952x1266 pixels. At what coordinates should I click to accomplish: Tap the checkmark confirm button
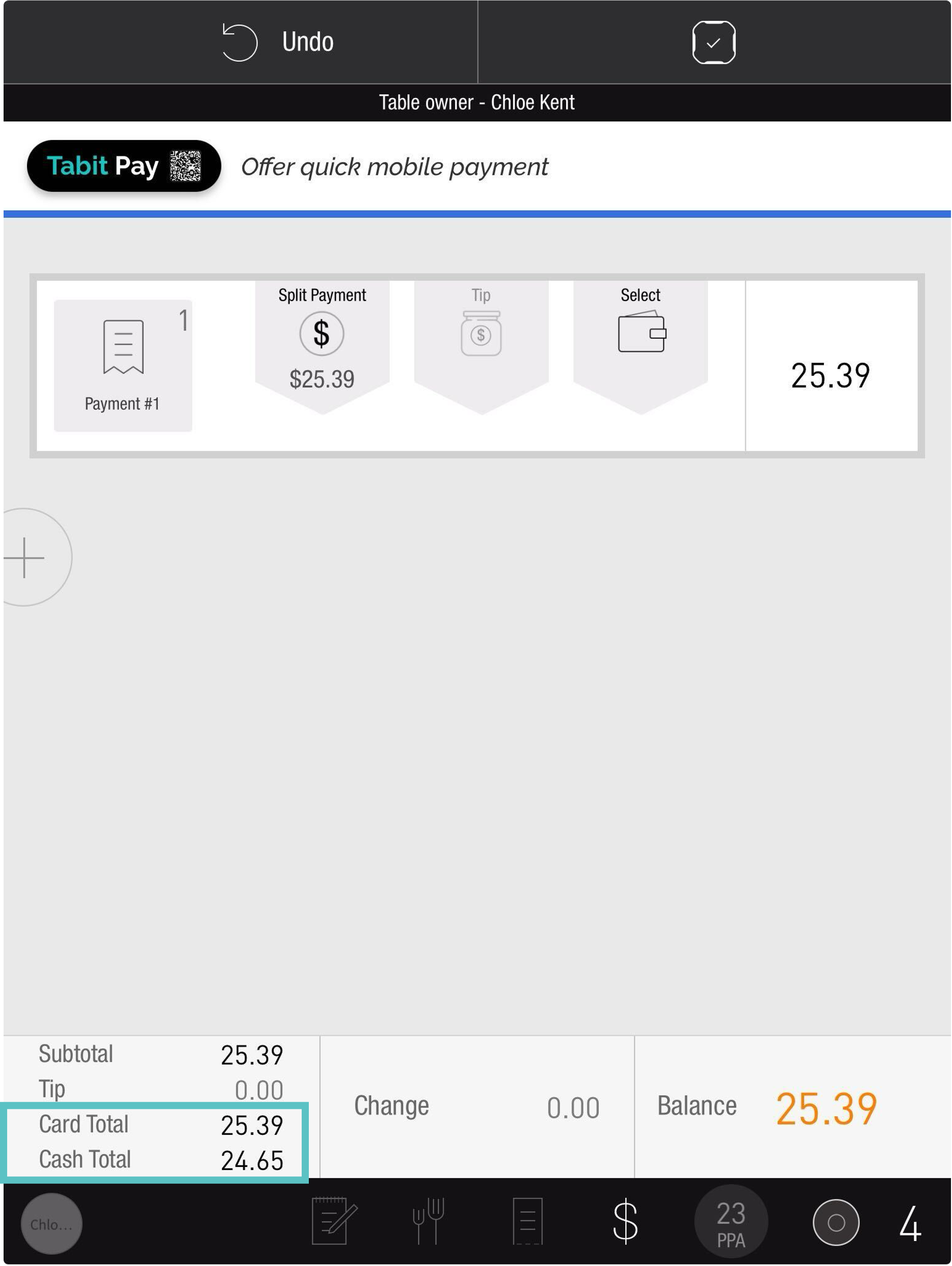(x=714, y=42)
